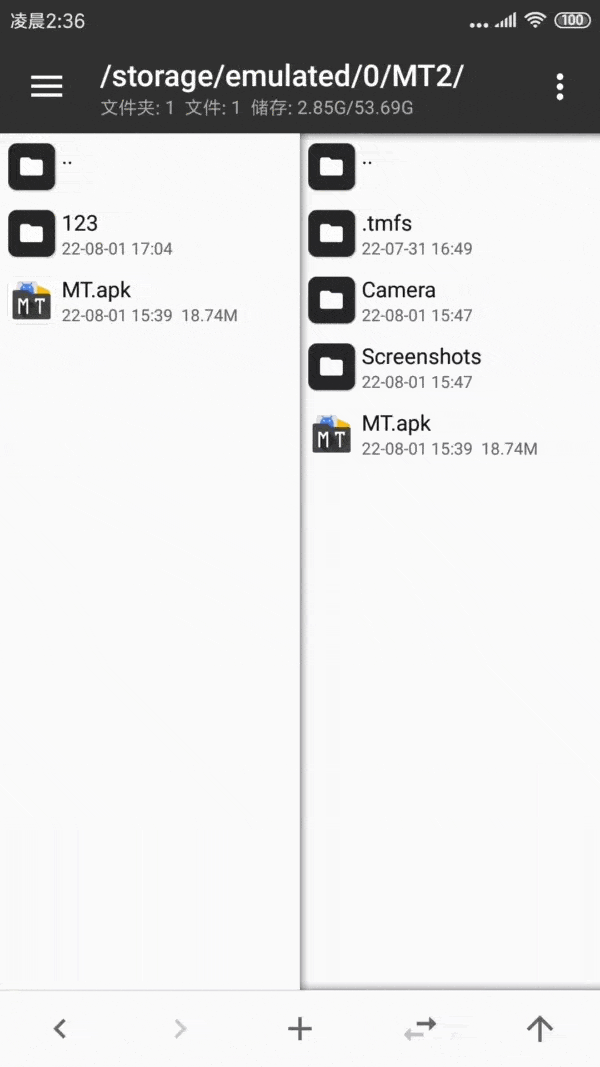600x1067 pixels.
Task: Tap the forward chevron in bottom toolbar
Action: click(x=180, y=1028)
